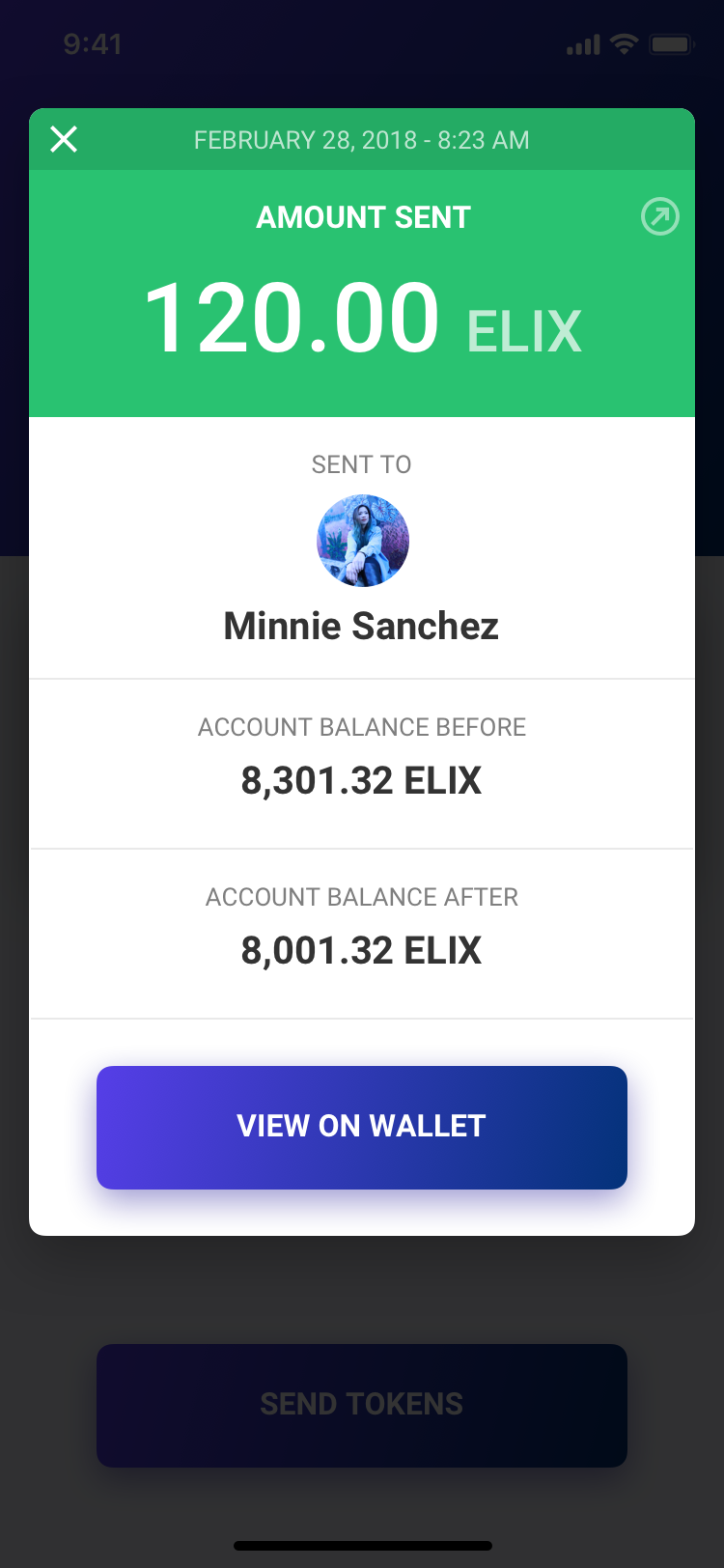Open Minnie Sanchez's profile picture

(362, 541)
